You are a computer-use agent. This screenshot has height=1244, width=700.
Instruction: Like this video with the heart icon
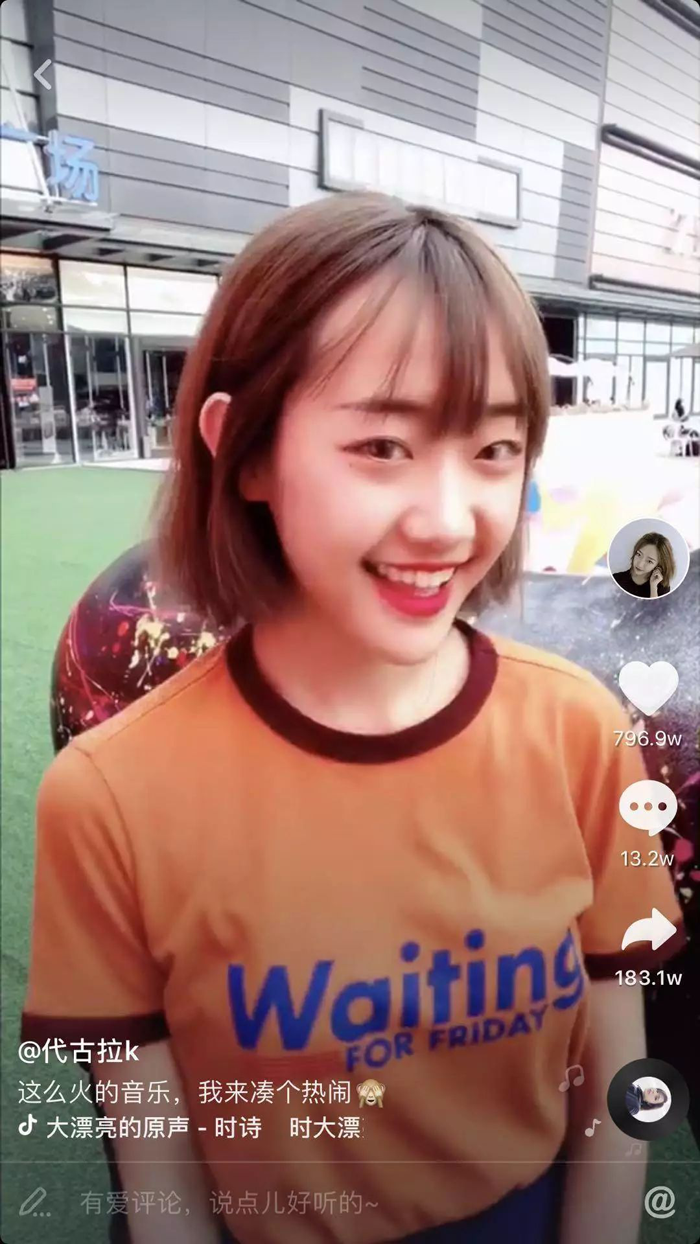648,688
